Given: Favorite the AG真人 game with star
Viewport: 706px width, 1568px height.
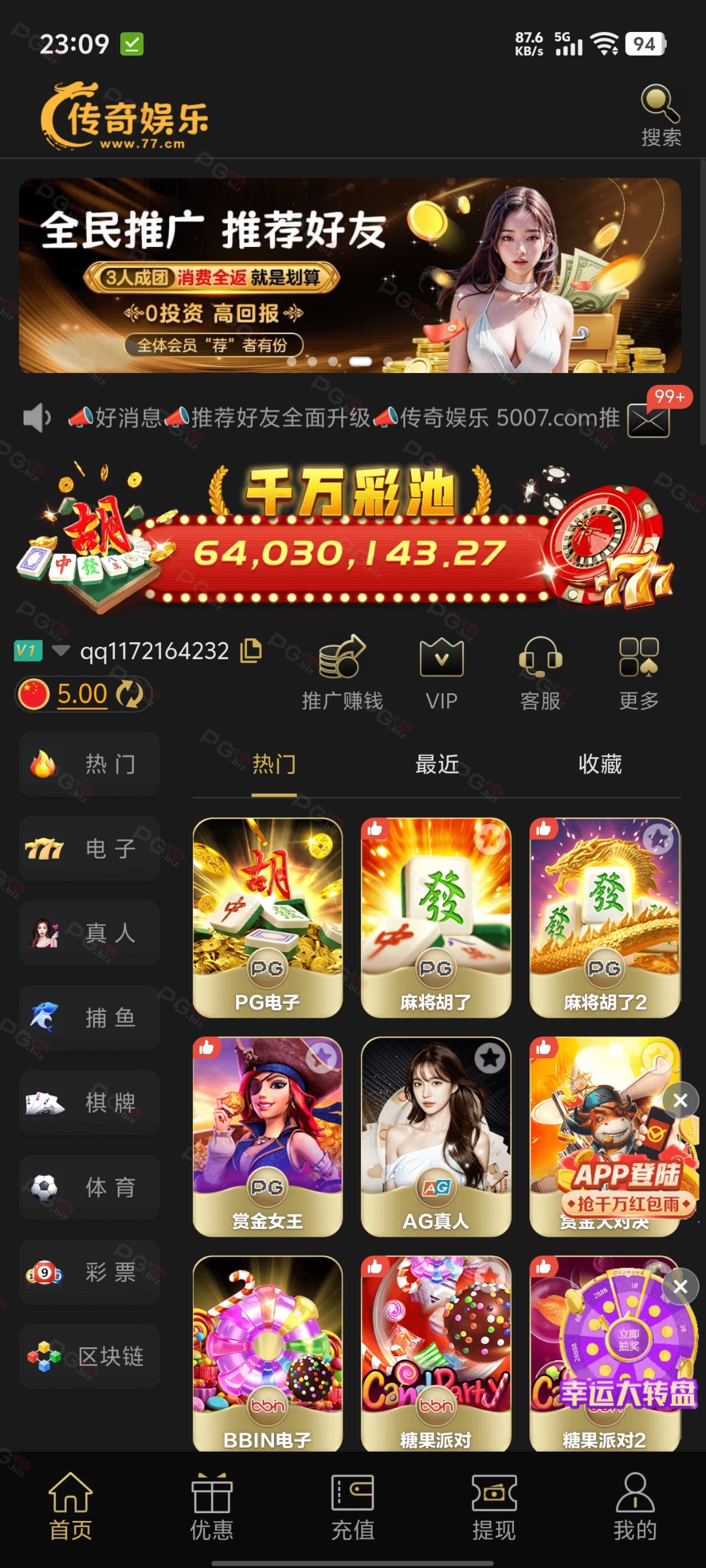Looking at the screenshot, I should pyautogui.click(x=490, y=1058).
